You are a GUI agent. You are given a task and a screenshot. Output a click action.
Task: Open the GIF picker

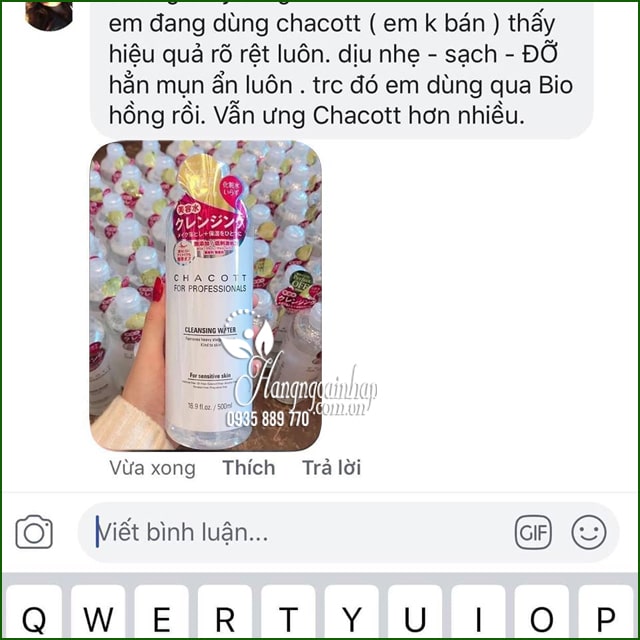point(533,532)
